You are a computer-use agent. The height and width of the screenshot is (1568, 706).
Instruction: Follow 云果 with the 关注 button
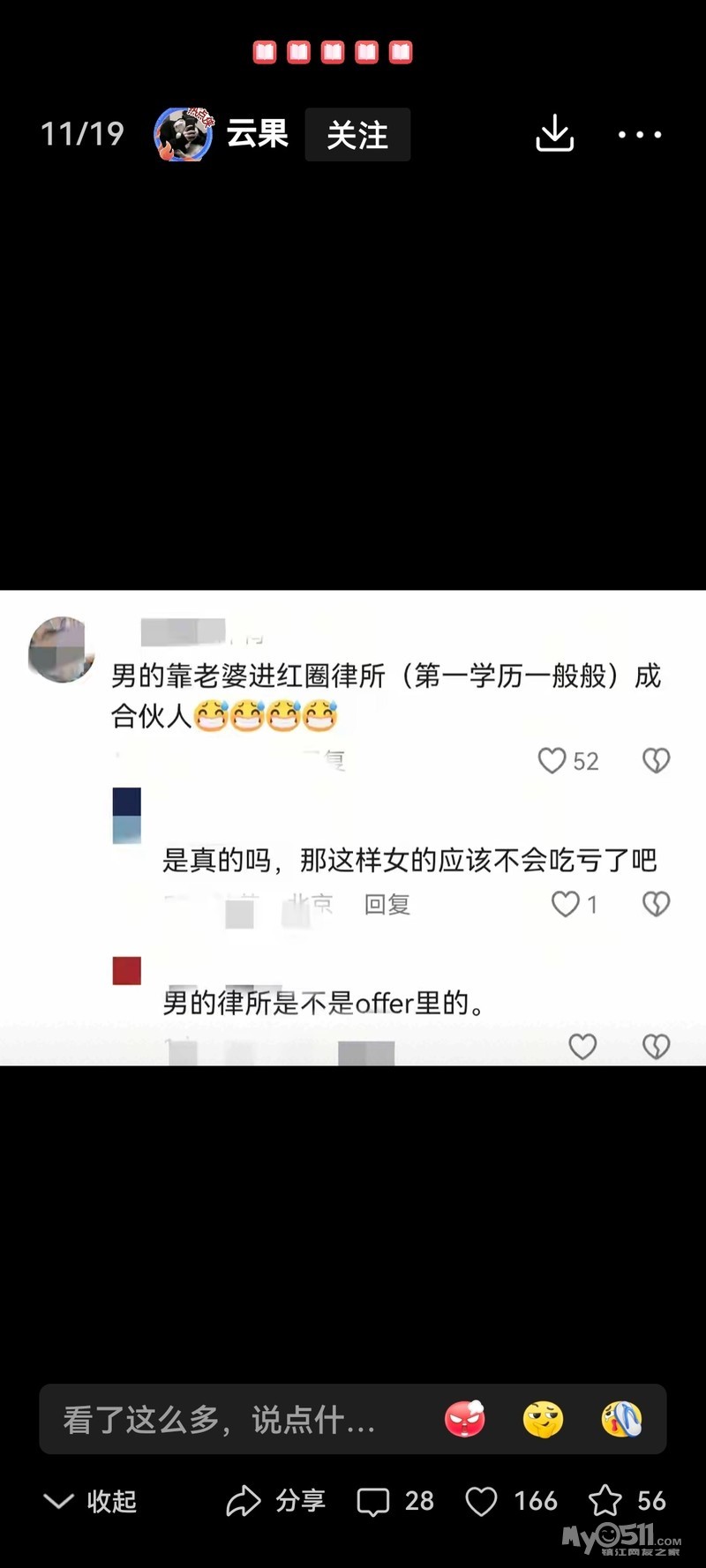tap(357, 135)
